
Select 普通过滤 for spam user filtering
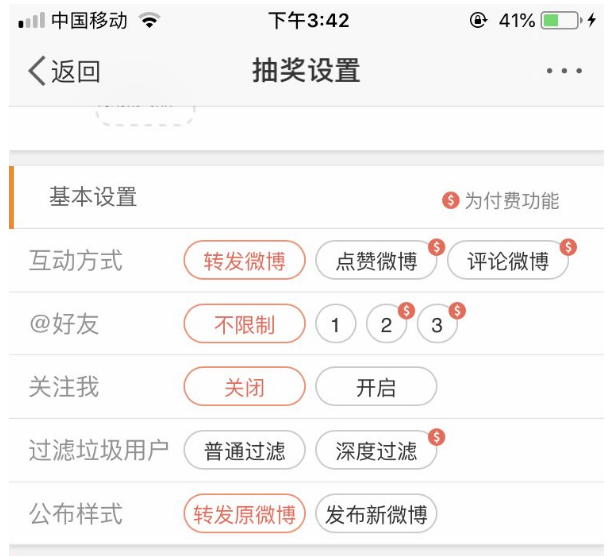pos(244,451)
